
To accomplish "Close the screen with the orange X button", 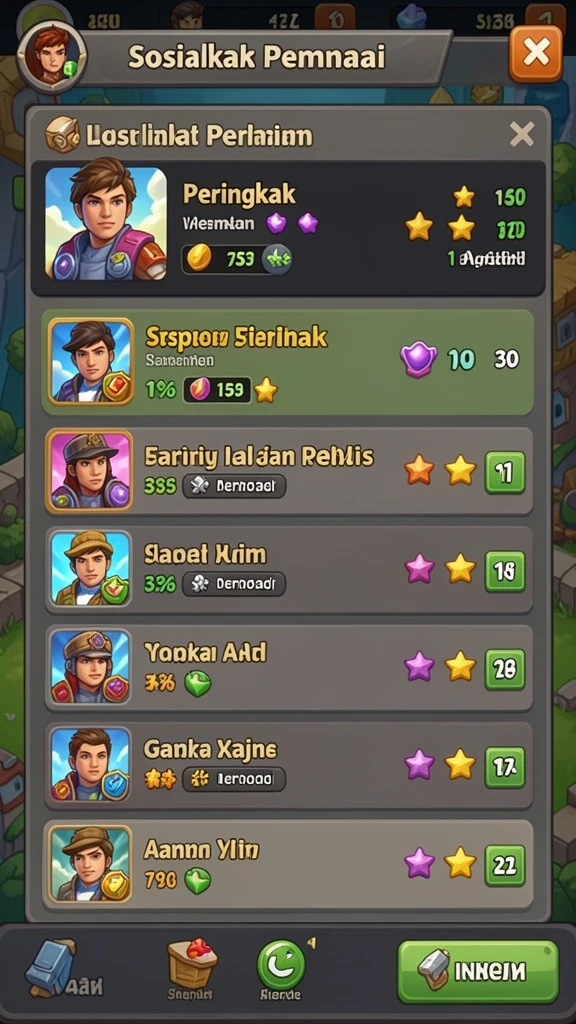I will 536,54.
